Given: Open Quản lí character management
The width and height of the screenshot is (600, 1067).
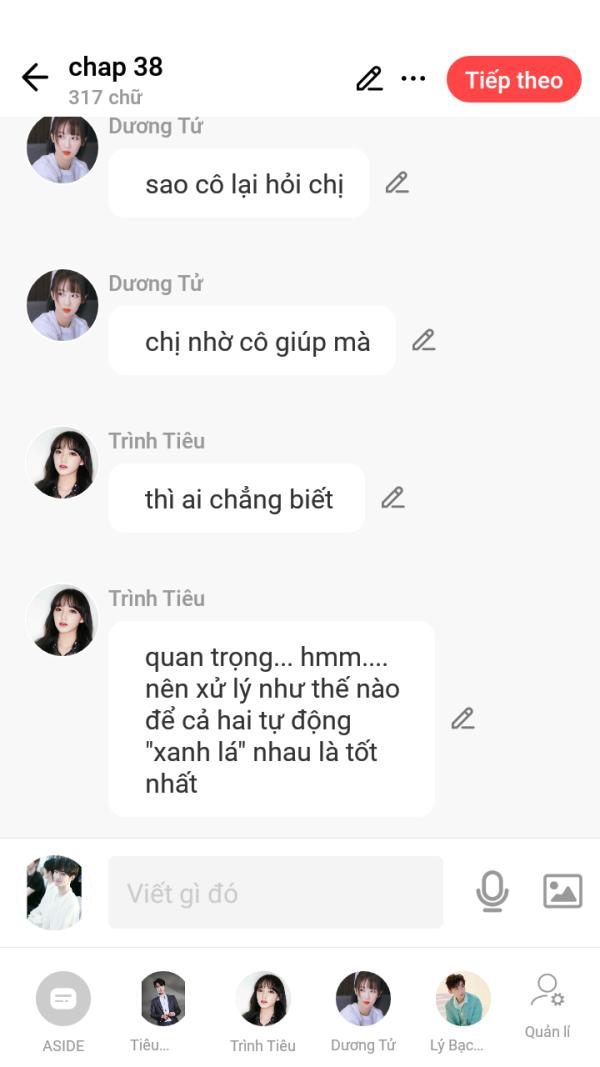Looking at the screenshot, I should 548,1007.
